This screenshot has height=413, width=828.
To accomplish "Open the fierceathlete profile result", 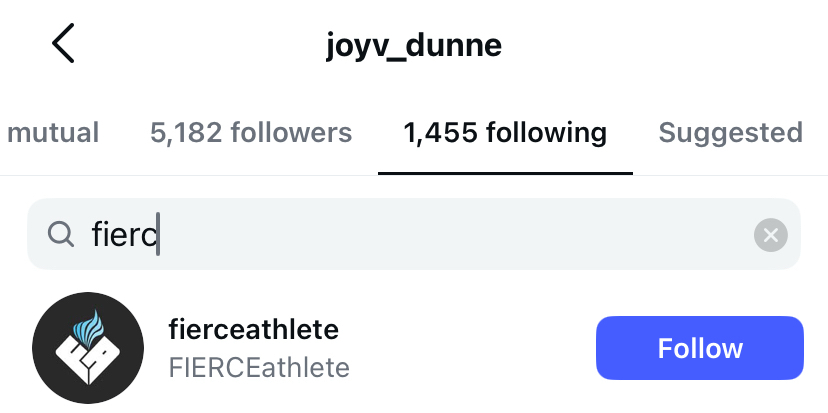I will [255, 347].
